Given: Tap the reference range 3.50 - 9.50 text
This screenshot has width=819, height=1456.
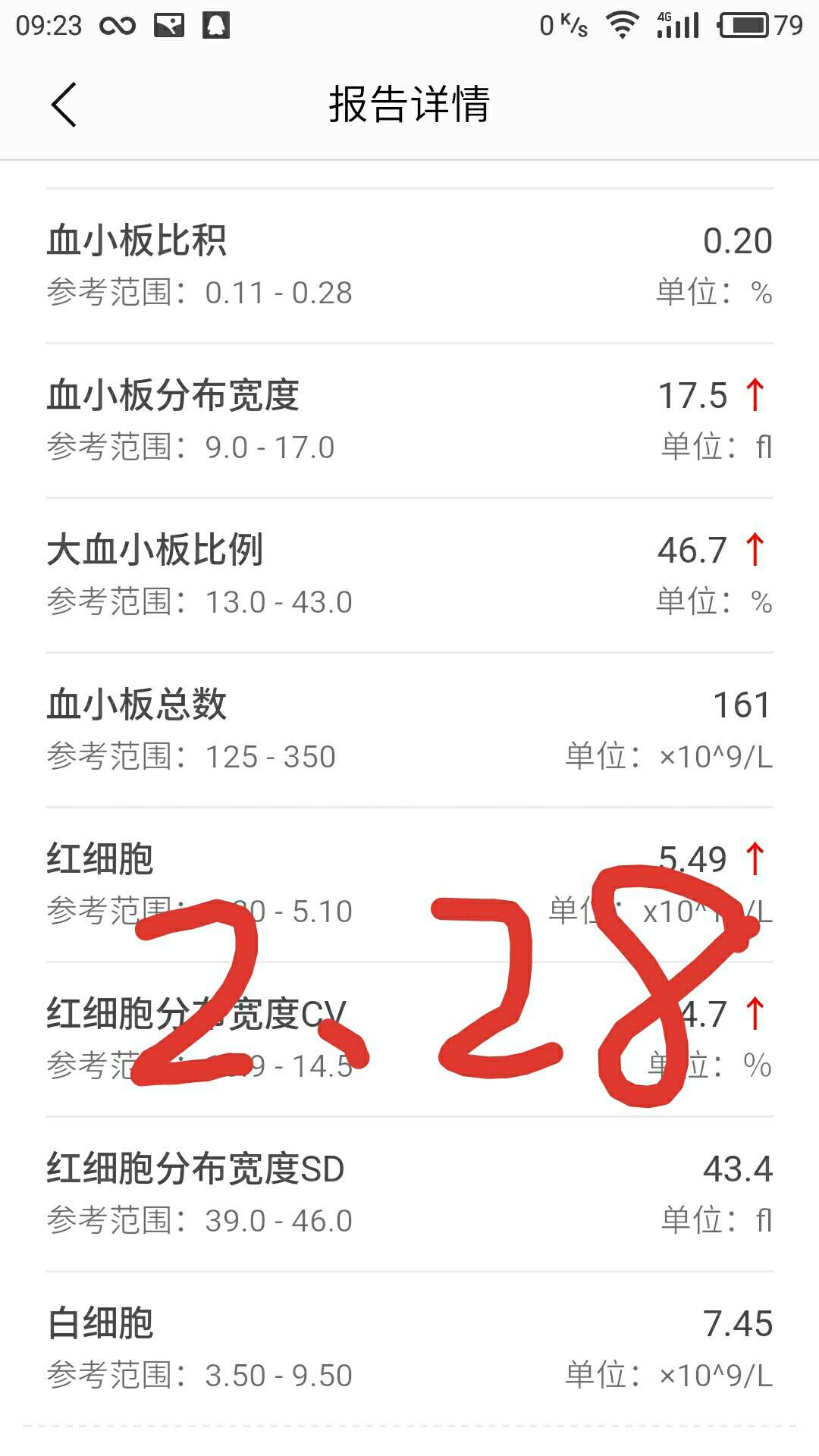Looking at the screenshot, I should (278, 1373).
